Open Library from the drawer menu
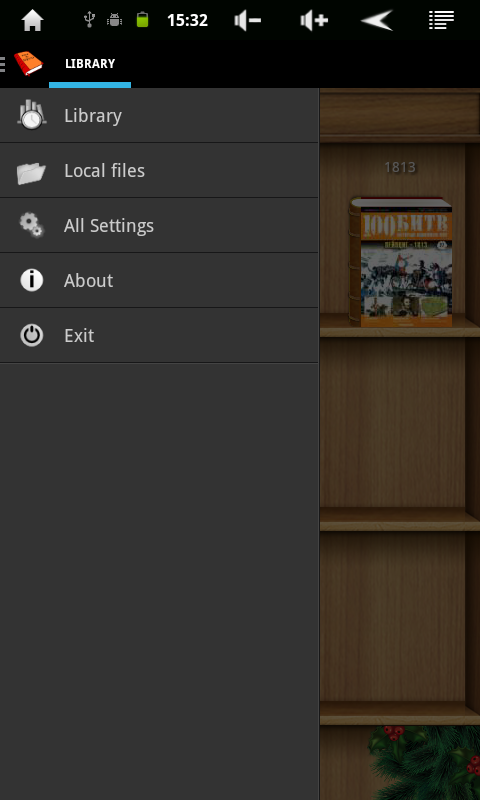 click(x=159, y=116)
